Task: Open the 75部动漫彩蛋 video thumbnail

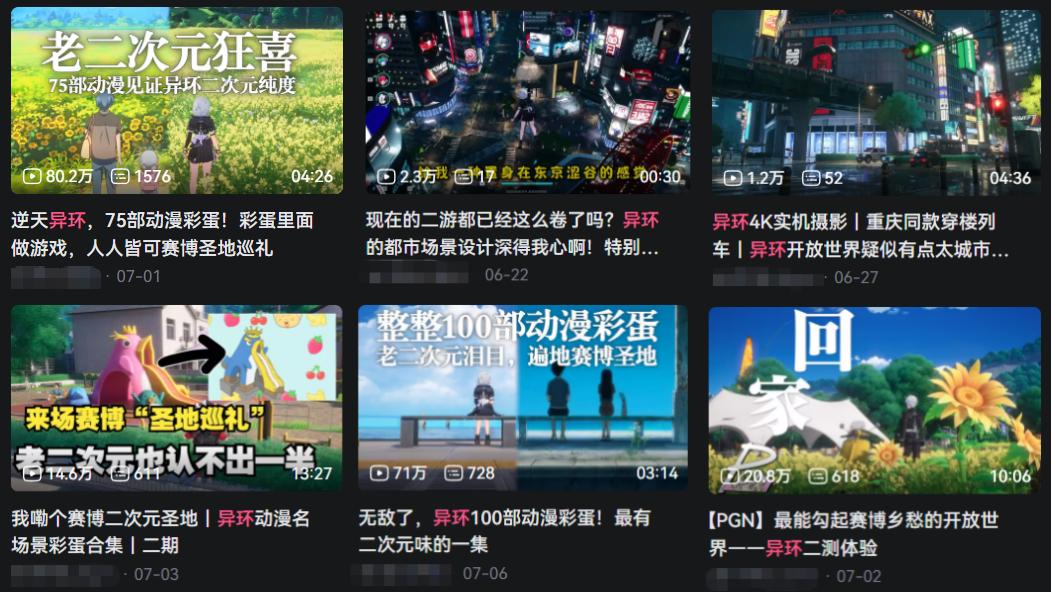Action: coord(177,100)
